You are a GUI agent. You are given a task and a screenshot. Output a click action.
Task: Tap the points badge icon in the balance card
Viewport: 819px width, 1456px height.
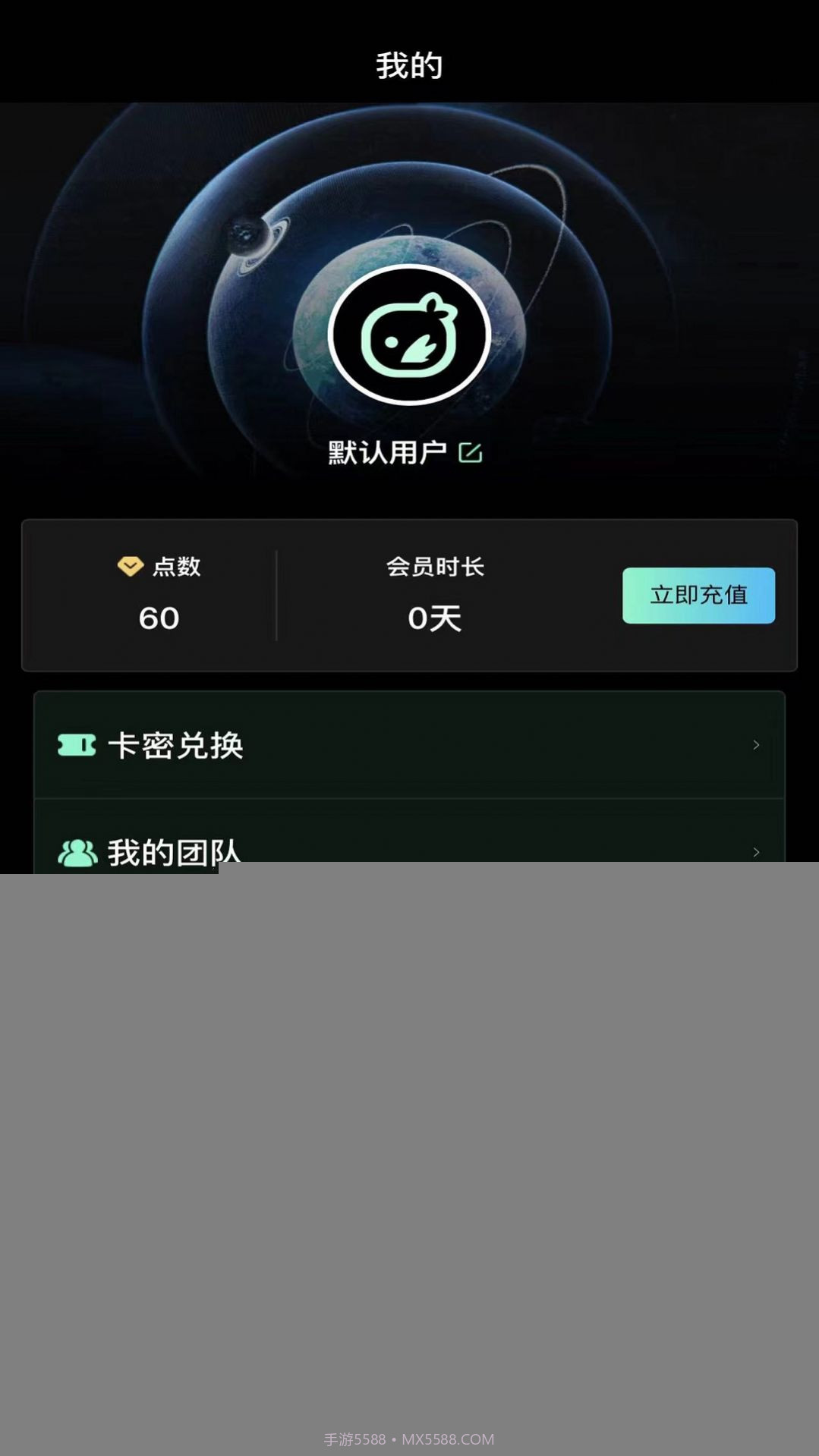[131, 565]
